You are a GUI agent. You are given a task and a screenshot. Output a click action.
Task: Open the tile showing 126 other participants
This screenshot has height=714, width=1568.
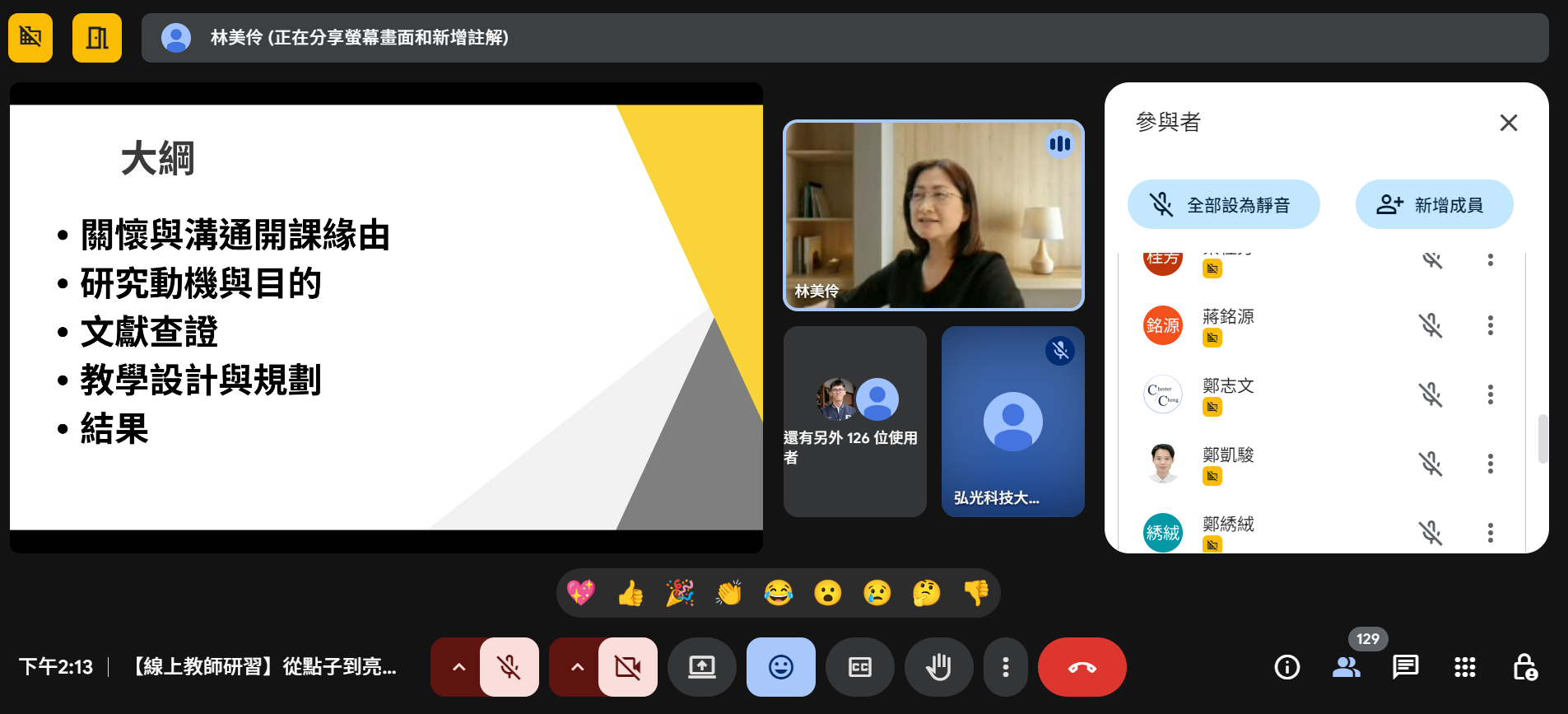[x=854, y=422]
